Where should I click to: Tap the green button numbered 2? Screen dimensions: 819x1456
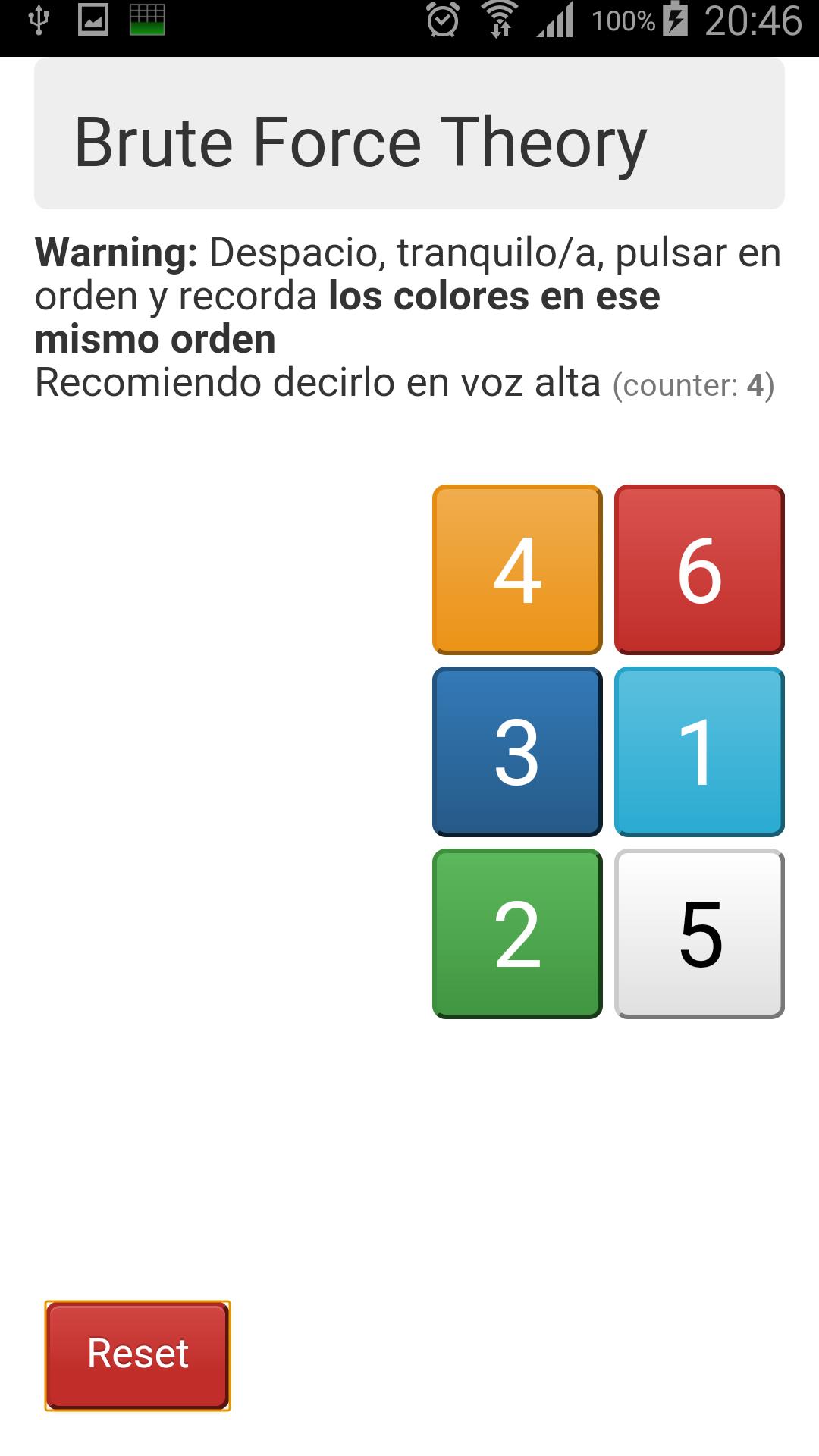coord(517,934)
